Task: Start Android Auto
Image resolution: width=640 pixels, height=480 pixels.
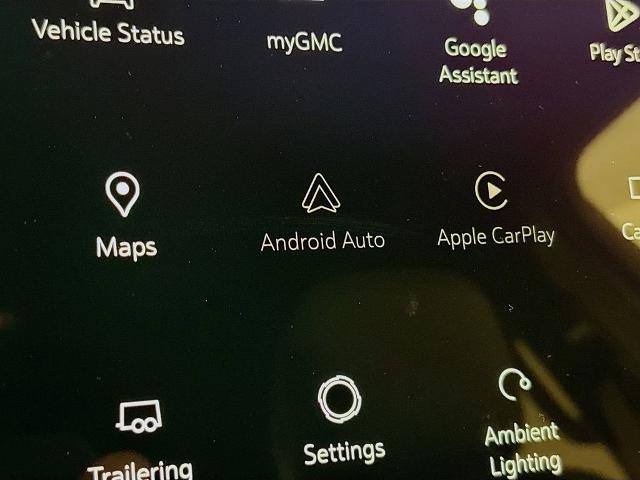Action: point(322,211)
